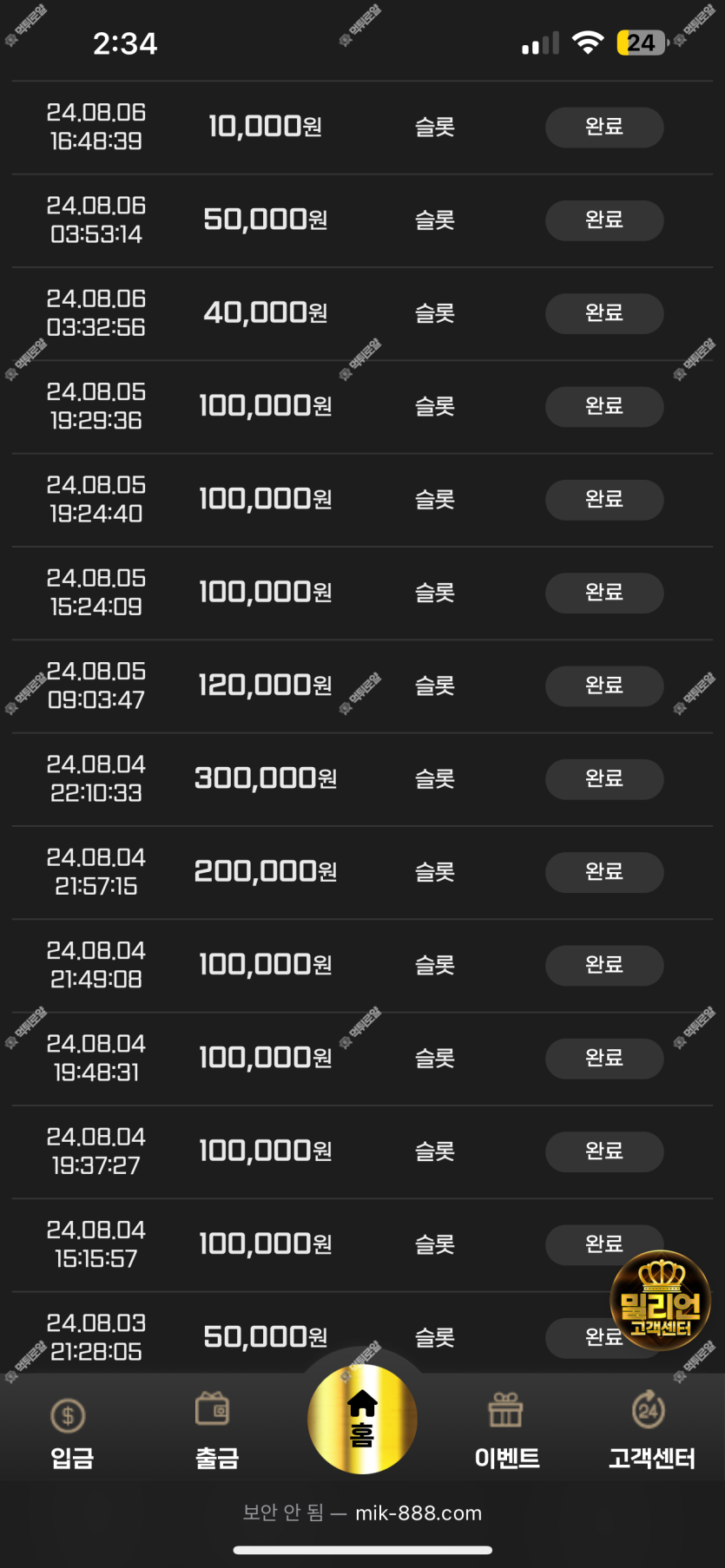Go to the 홈 home button

pyautogui.click(x=362, y=1419)
